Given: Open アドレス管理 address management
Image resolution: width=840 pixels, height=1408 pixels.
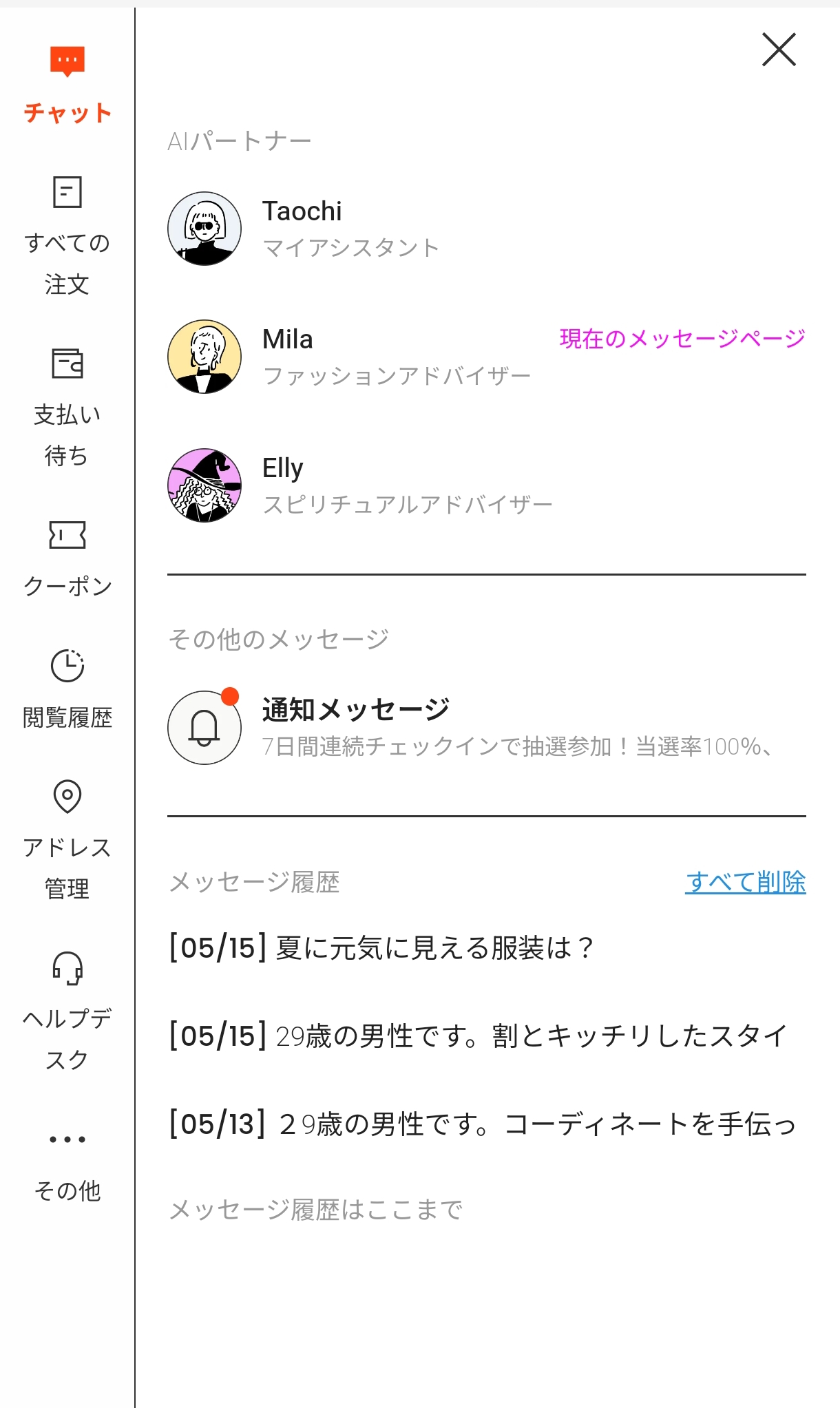Looking at the screenshot, I should click(x=67, y=840).
